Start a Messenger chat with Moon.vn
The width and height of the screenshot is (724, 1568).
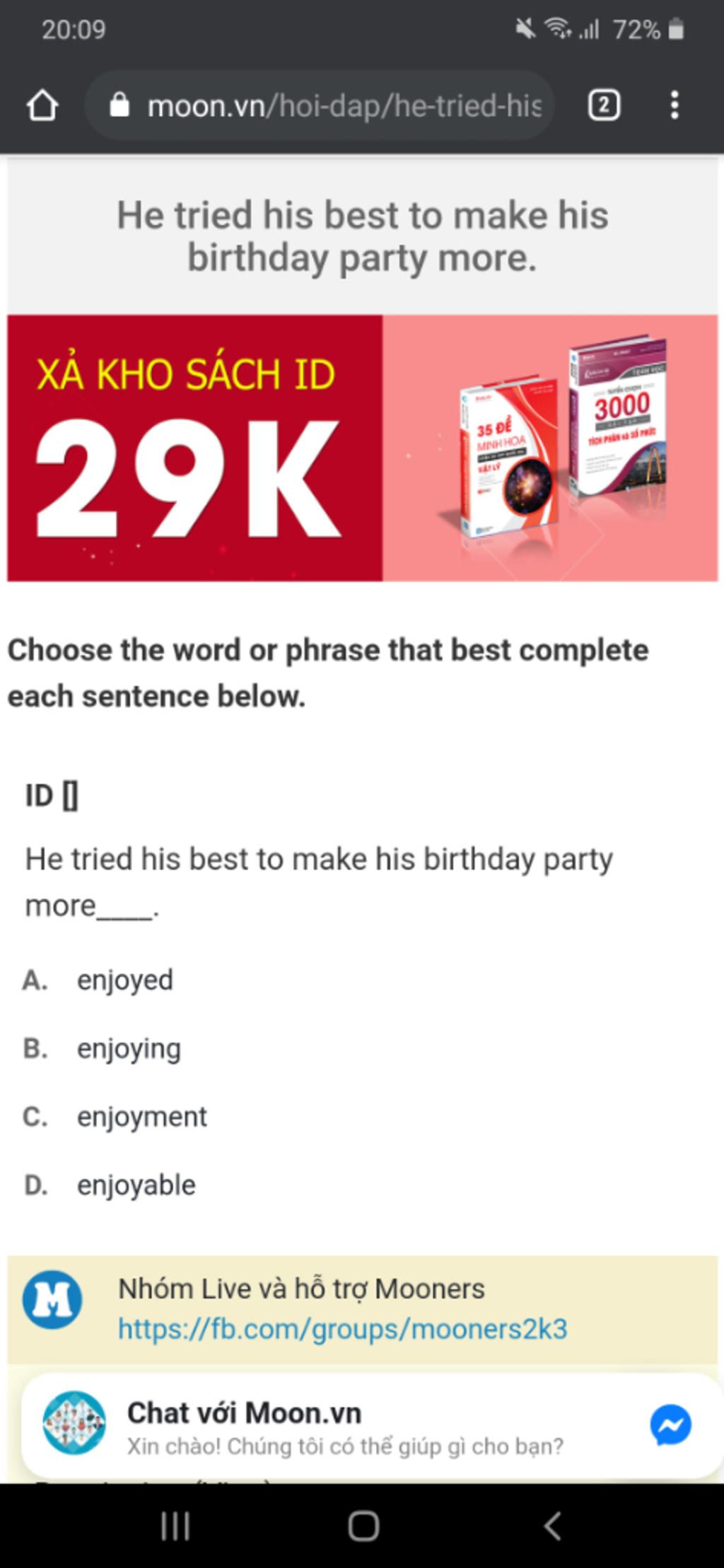[x=670, y=1425]
